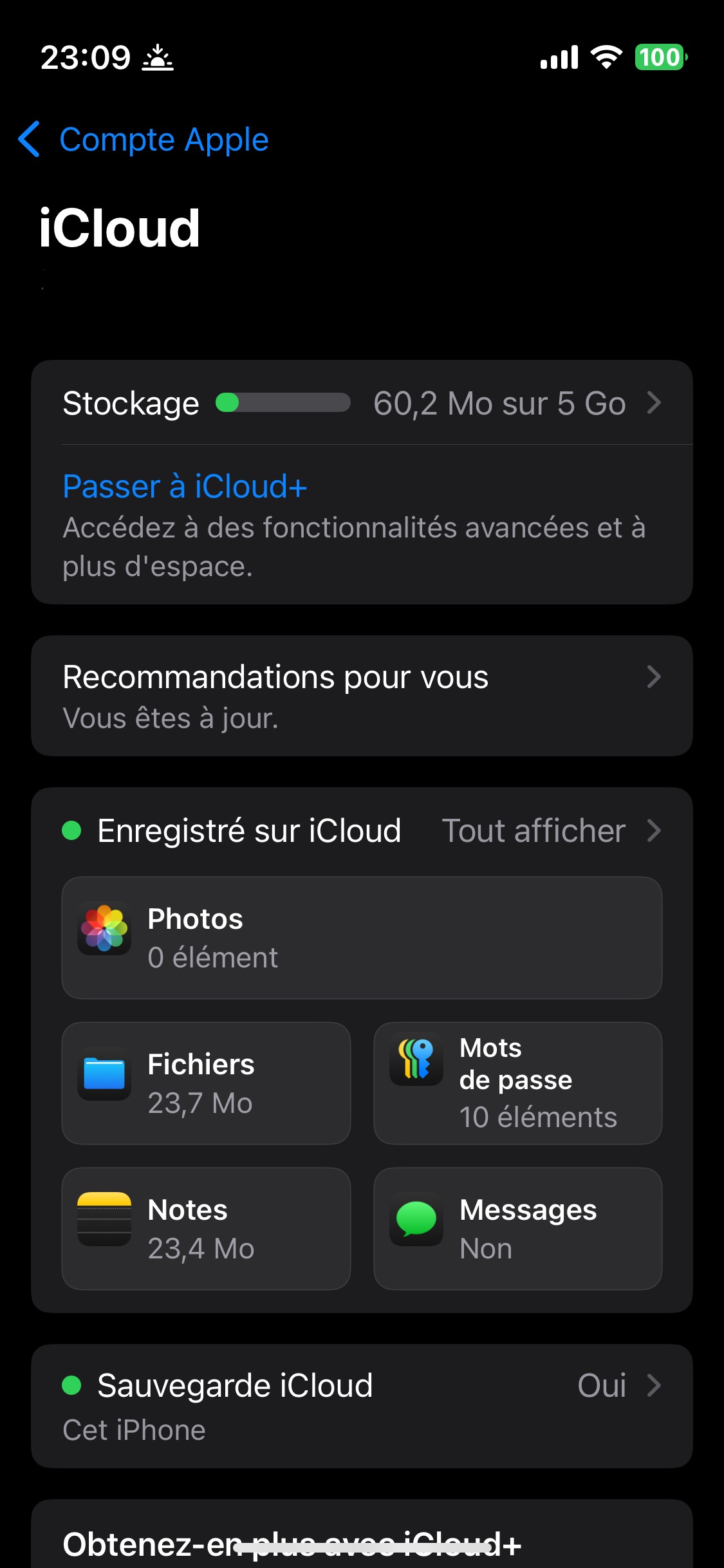Open the Mots de passe card
724x1568 pixels.
[517, 1083]
